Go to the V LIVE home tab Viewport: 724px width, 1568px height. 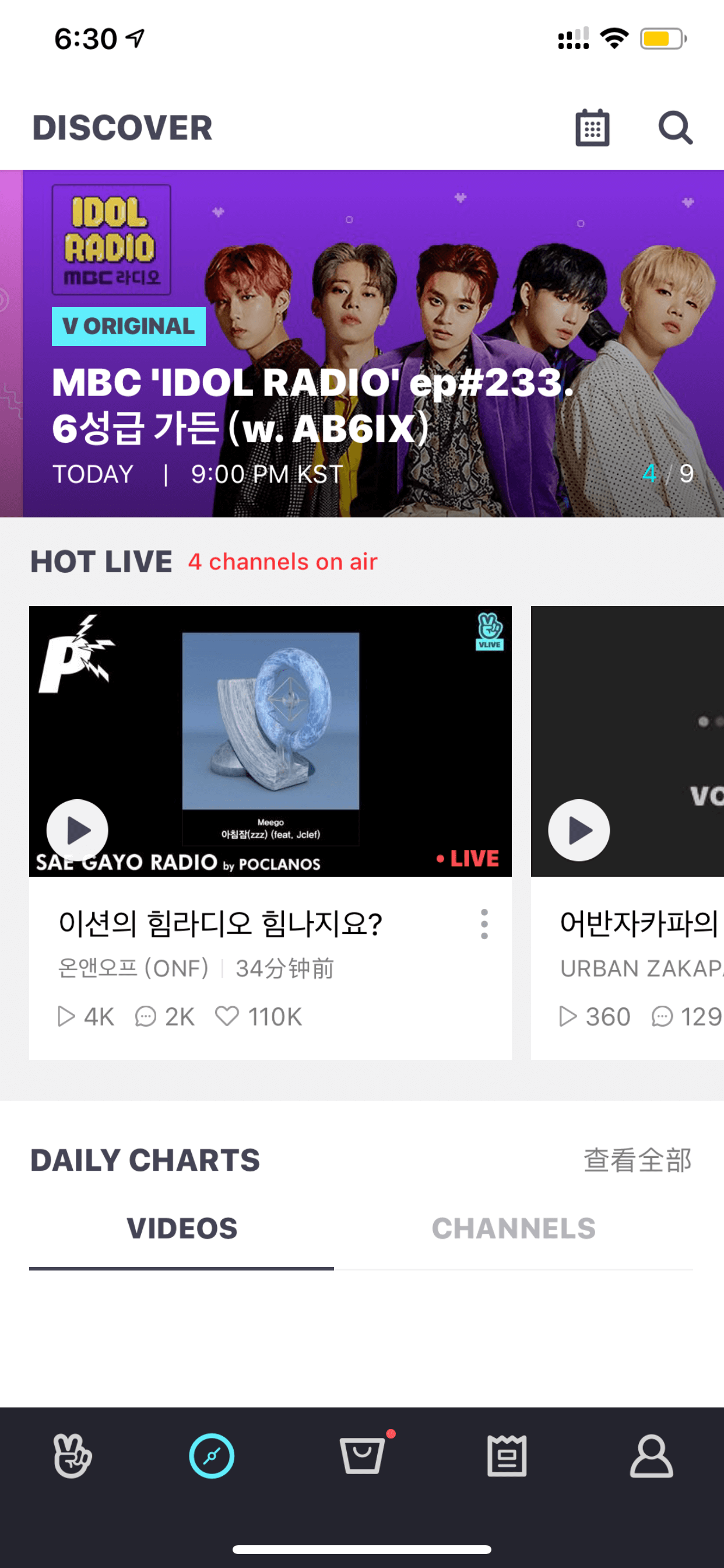(x=72, y=1456)
